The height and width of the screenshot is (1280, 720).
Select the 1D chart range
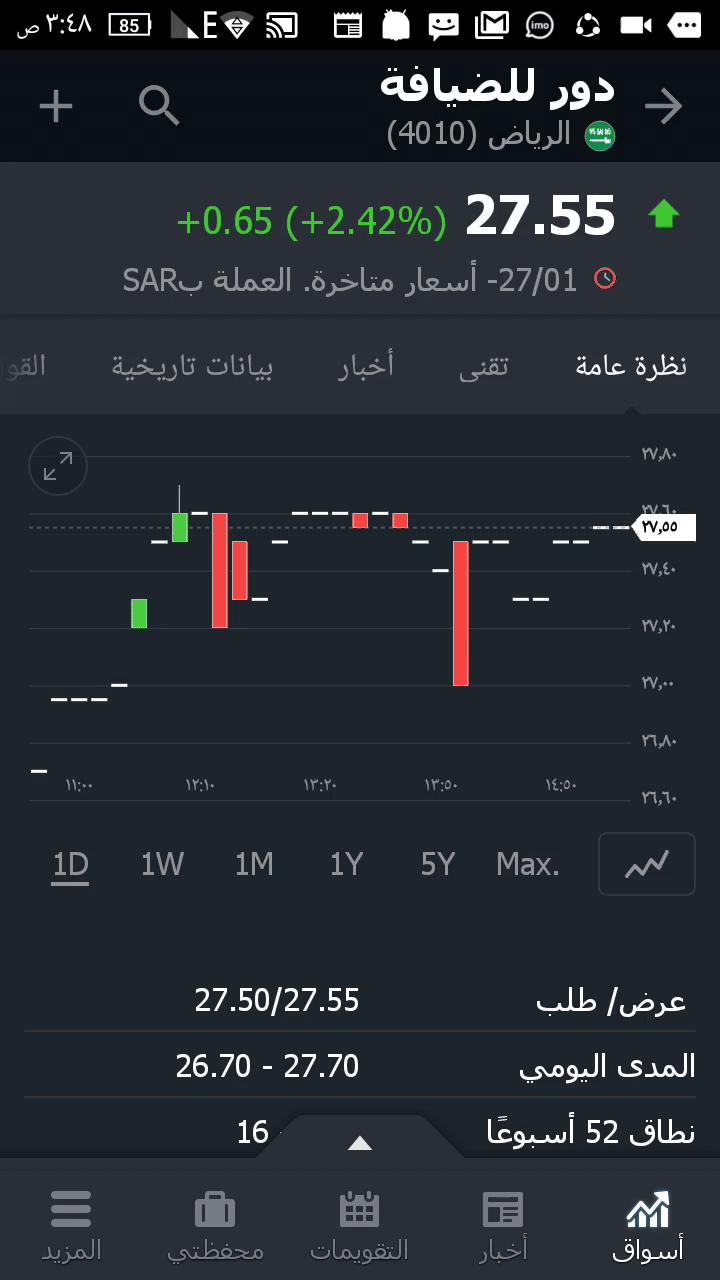(71, 864)
